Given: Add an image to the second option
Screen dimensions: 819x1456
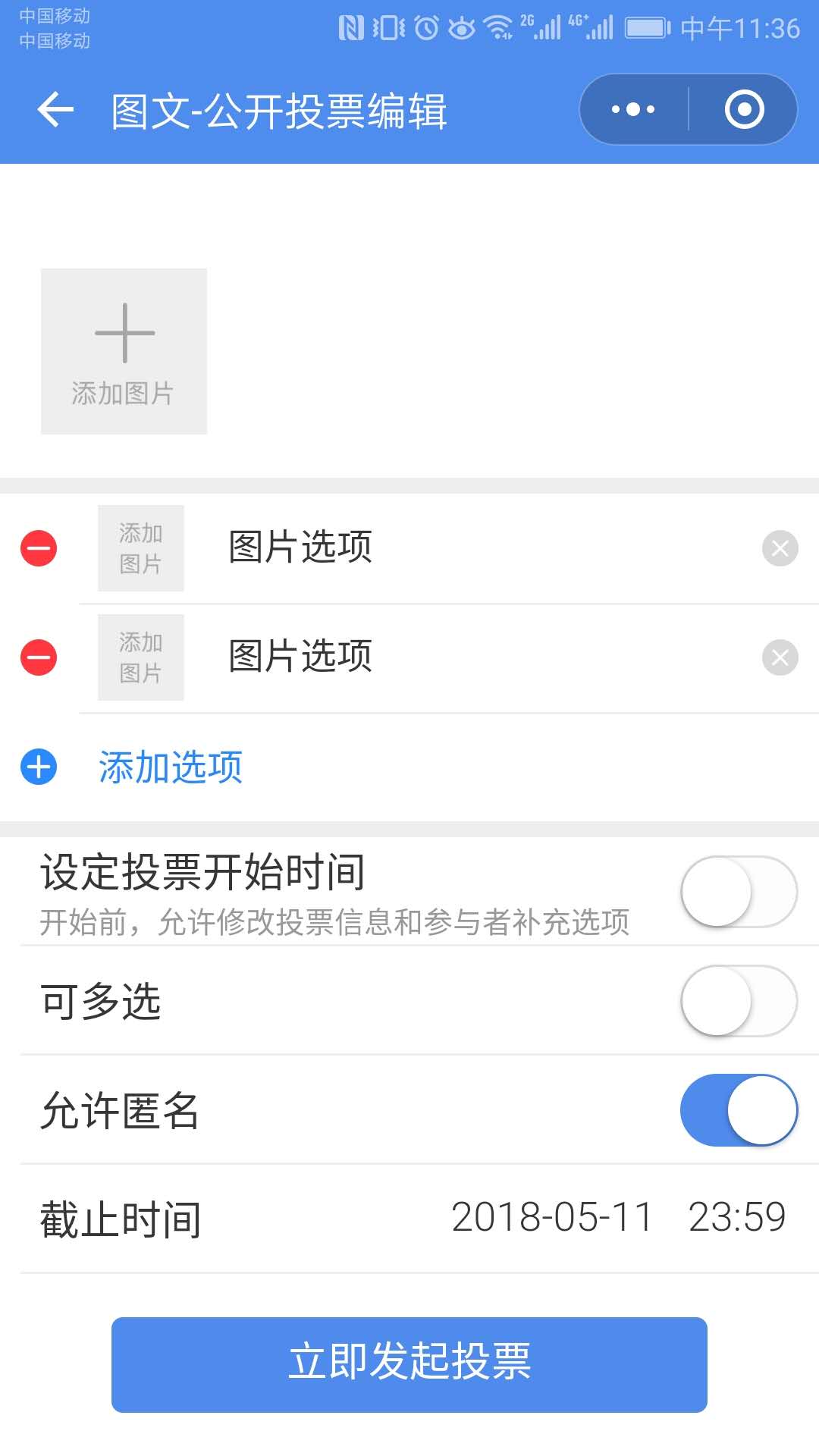Looking at the screenshot, I should point(141,657).
